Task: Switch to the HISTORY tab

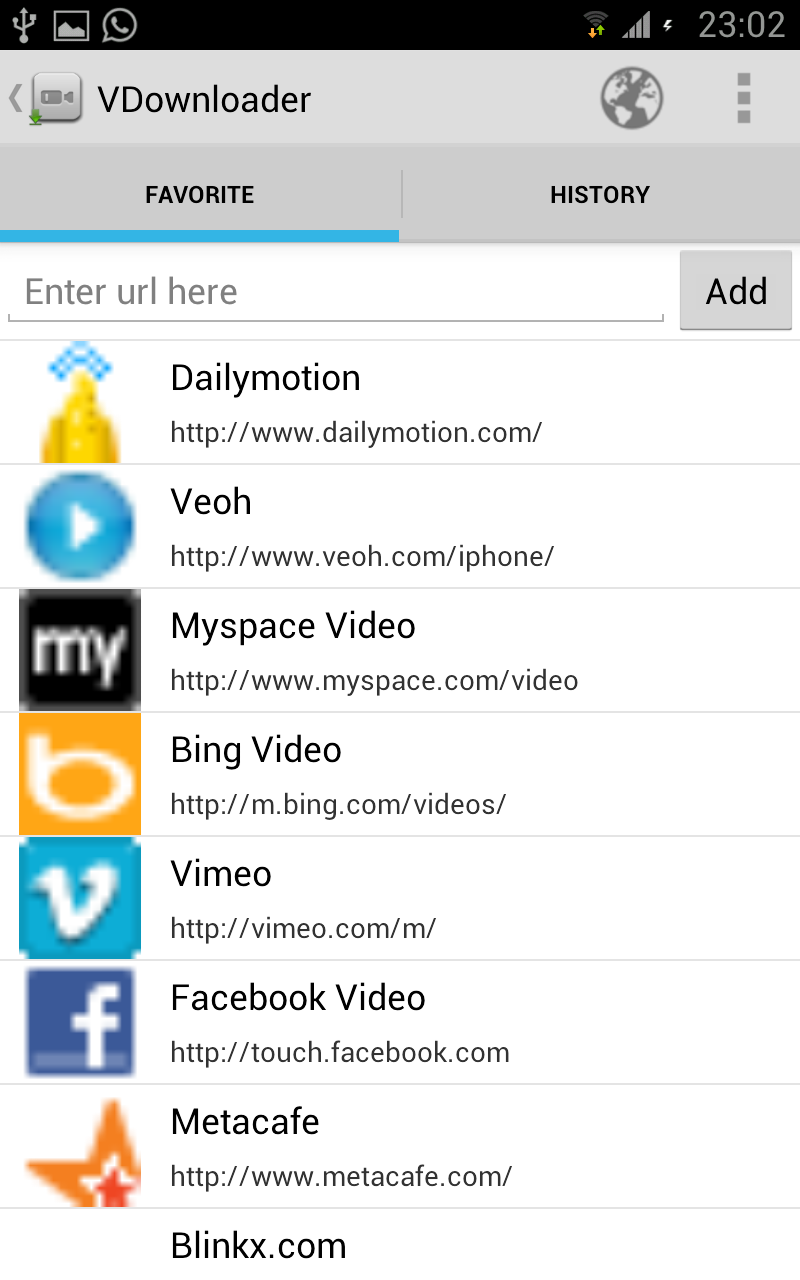Action: (x=600, y=194)
